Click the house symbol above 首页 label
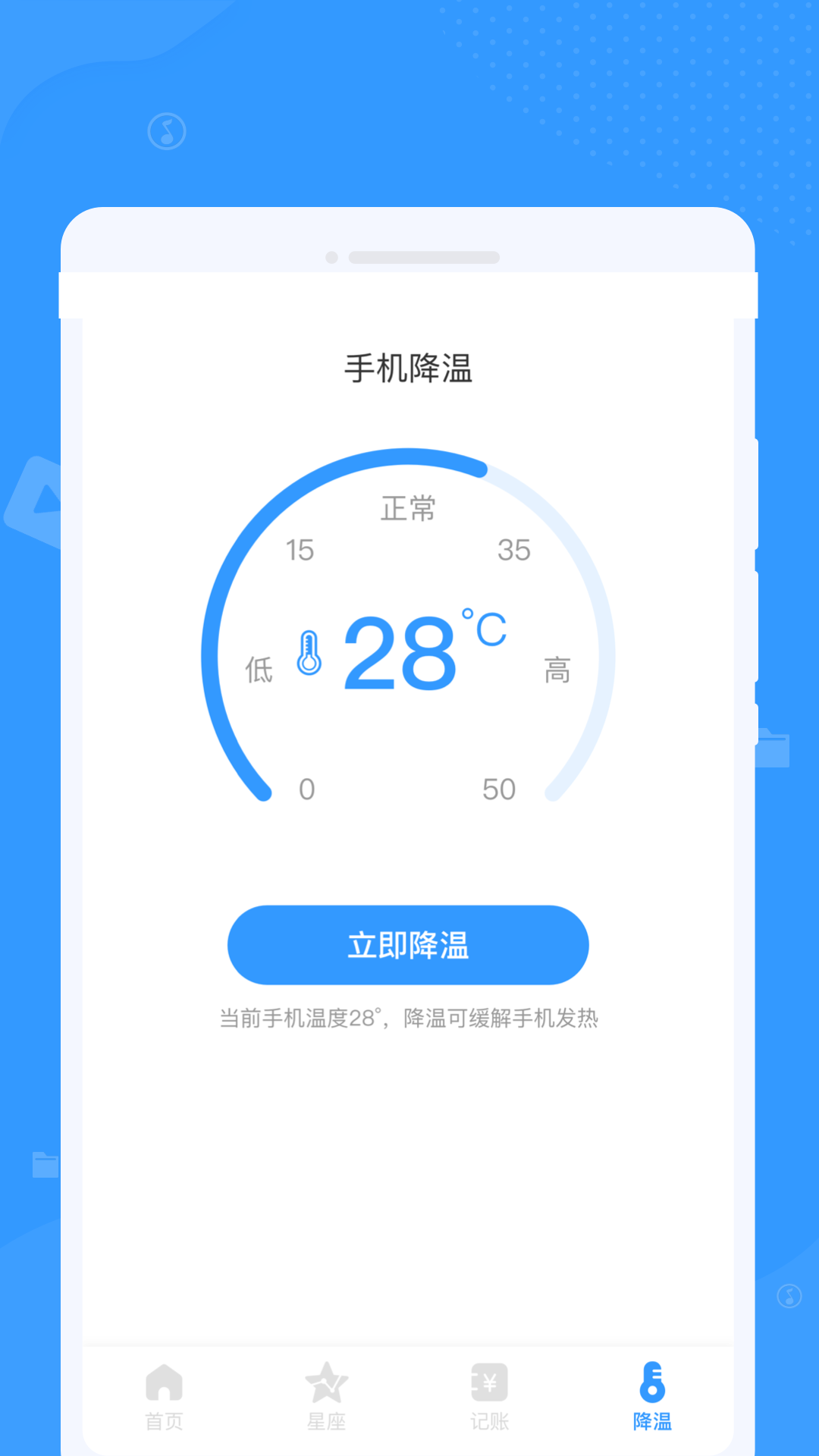The height and width of the screenshot is (1456, 819). (164, 1382)
